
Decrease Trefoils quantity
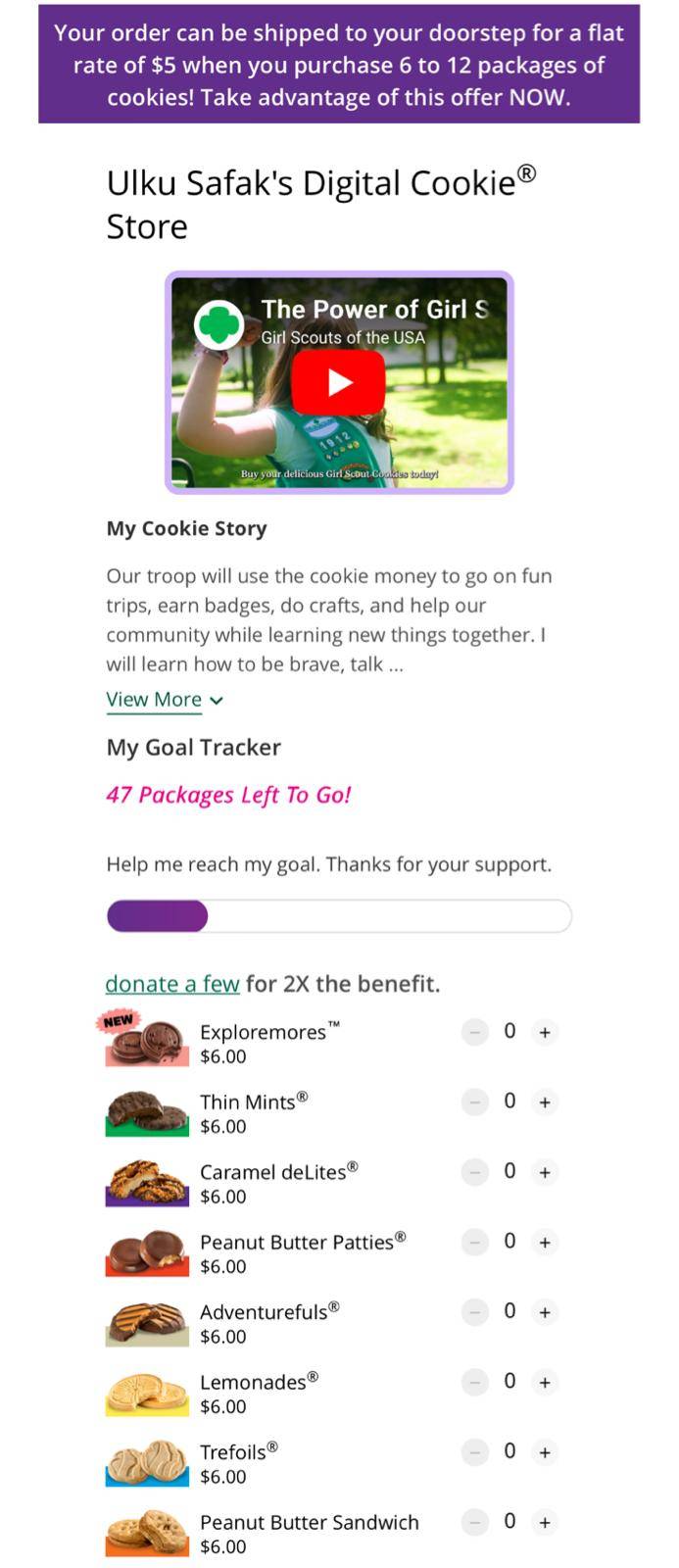[x=475, y=1452]
